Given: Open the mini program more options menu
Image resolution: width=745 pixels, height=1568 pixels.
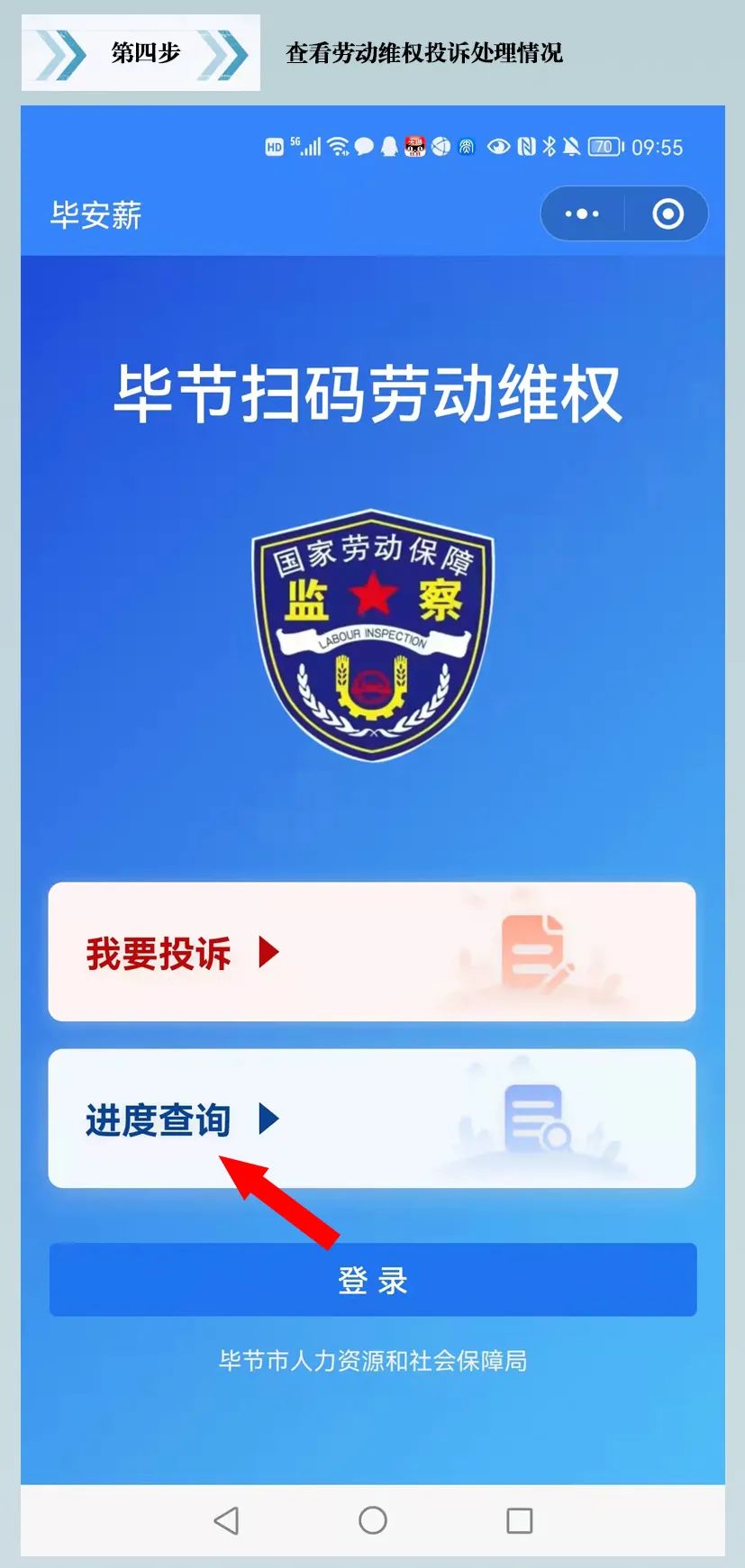Looking at the screenshot, I should (x=582, y=214).
